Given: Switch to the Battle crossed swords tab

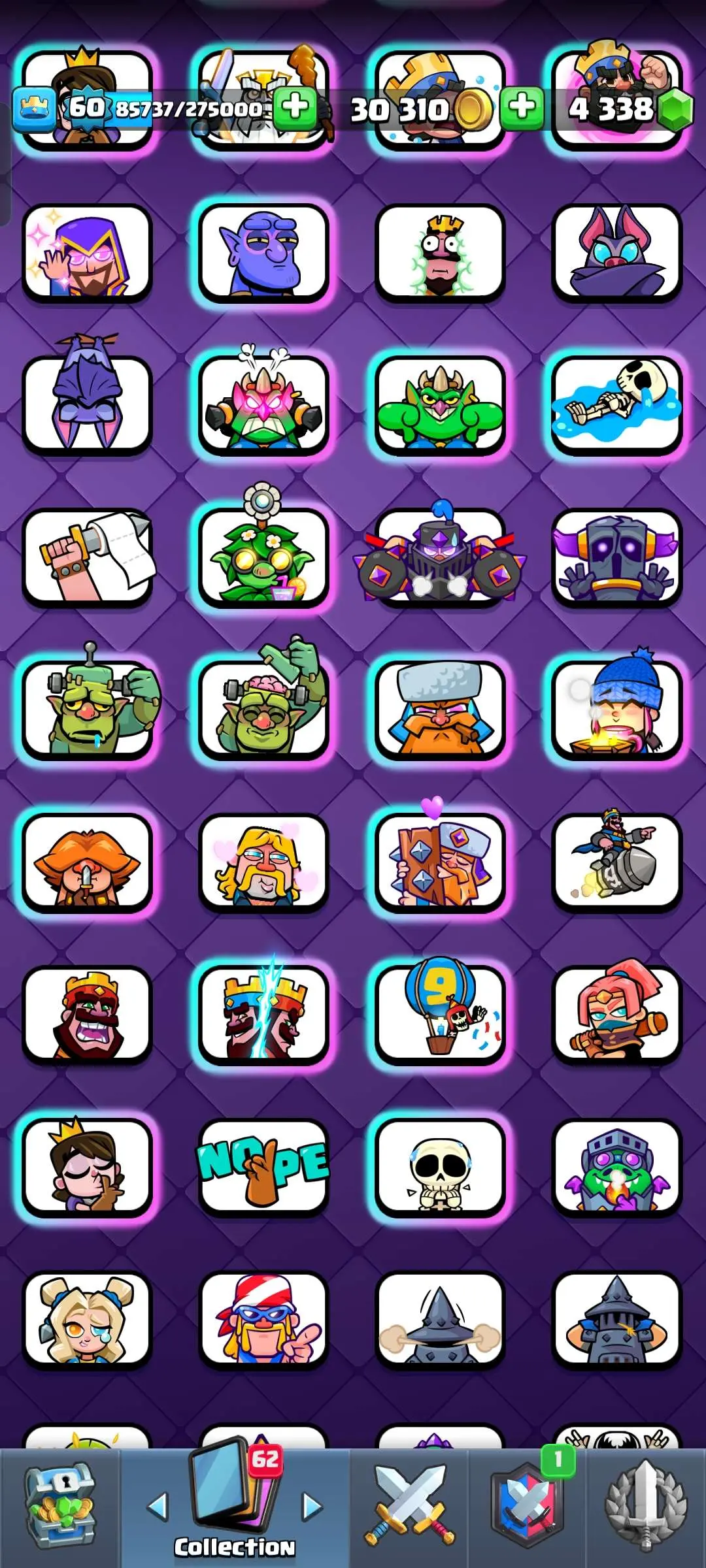Looking at the screenshot, I should [x=409, y=1507].
